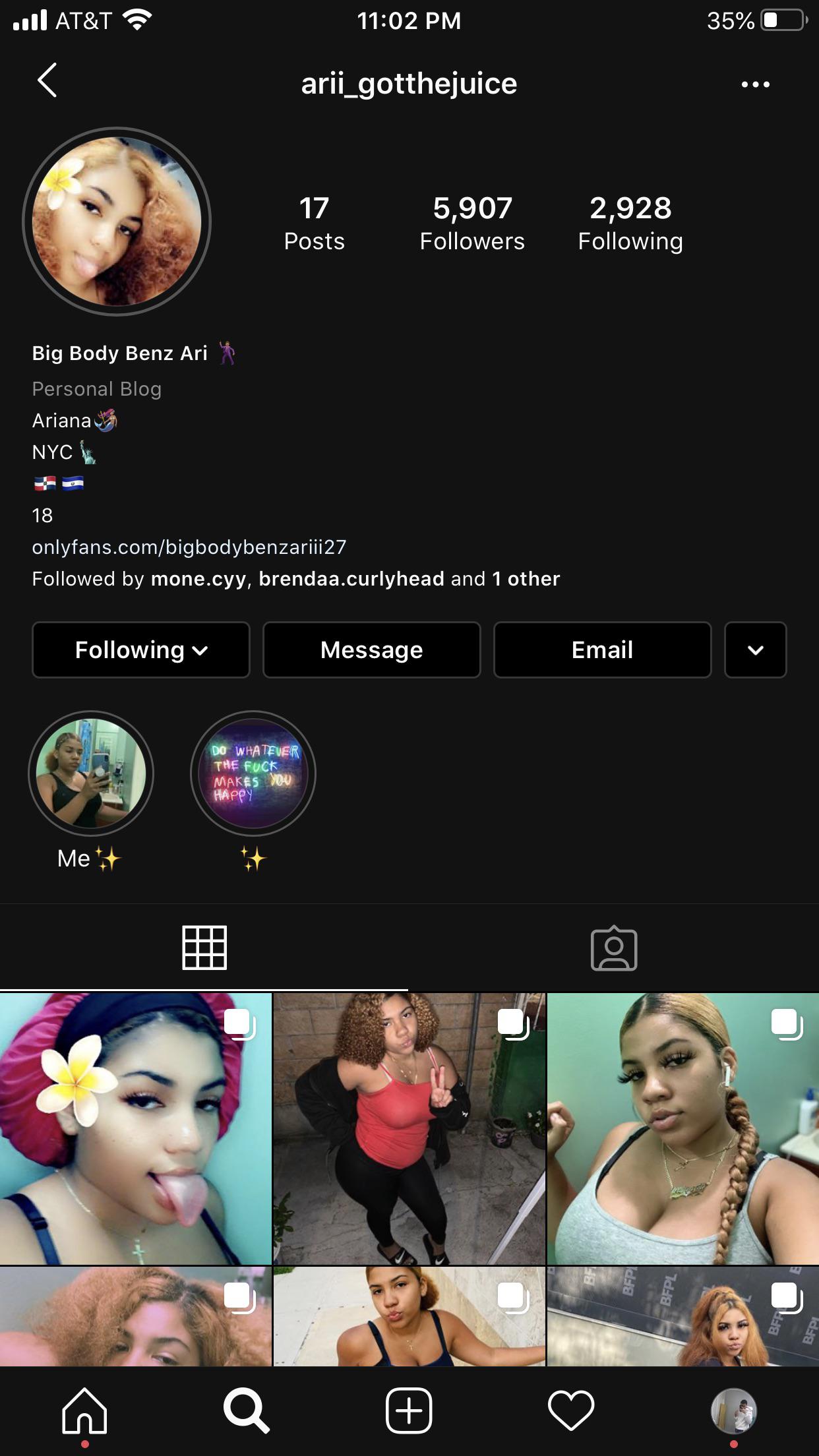Create a new post with plus icon
The width and height of the screenshot is (819, 1456).
point(409,1410)
